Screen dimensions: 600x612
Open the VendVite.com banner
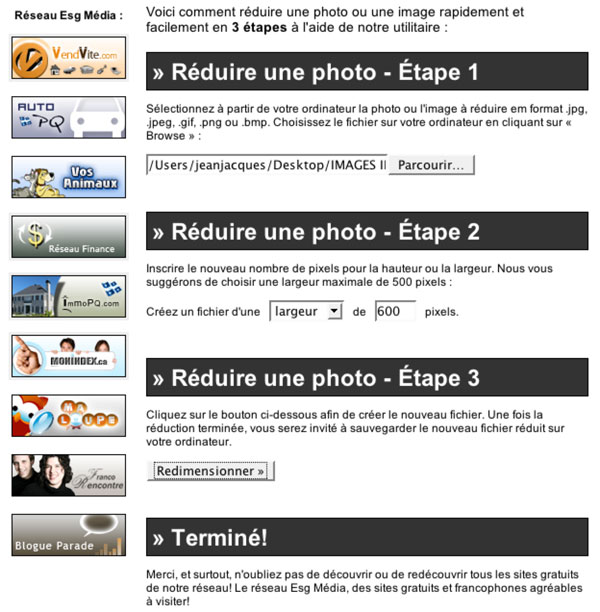click(69, 57)
